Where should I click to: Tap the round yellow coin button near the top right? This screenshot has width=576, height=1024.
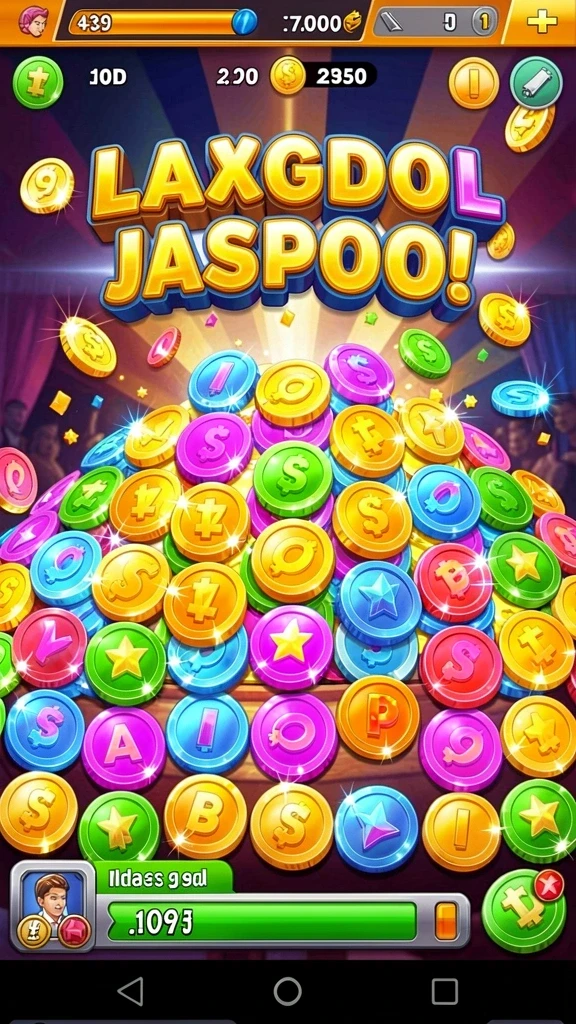pos(473,83)
